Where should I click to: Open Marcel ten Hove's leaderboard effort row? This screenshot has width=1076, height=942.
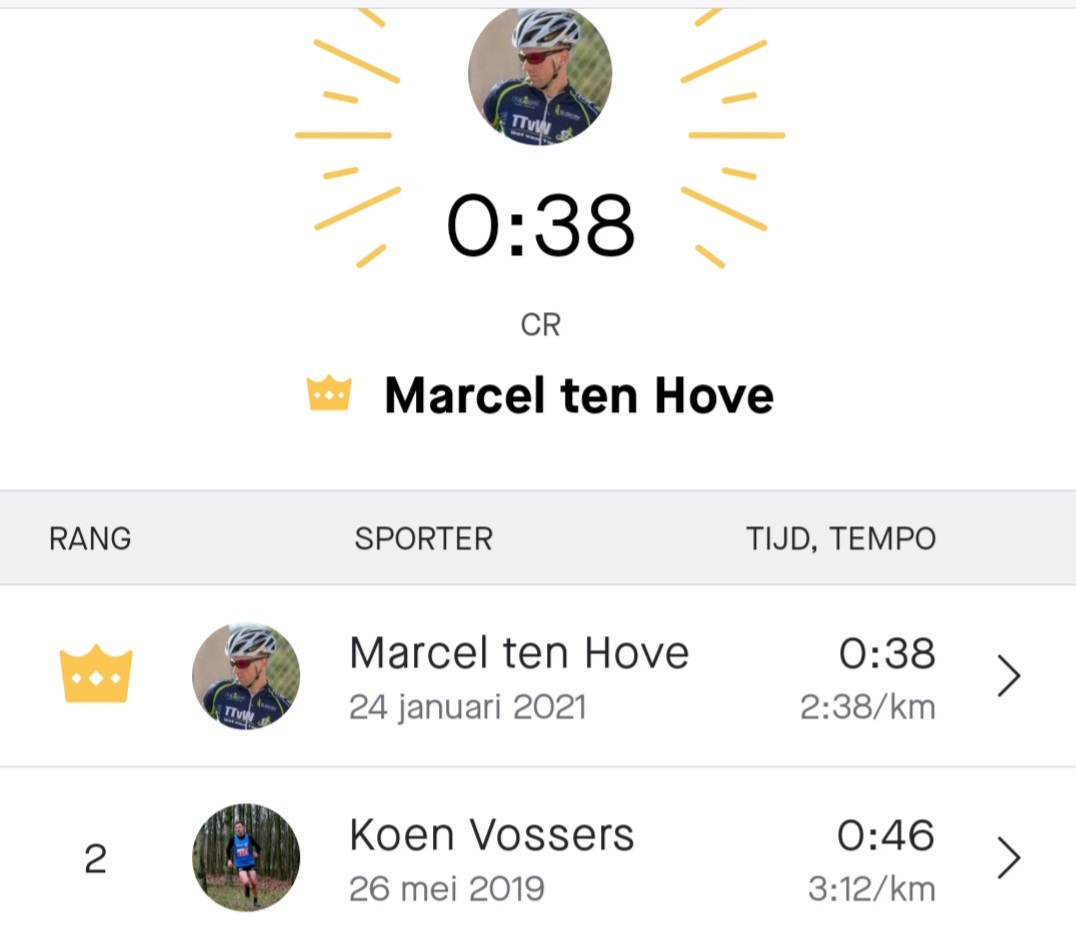pos(538,677)
